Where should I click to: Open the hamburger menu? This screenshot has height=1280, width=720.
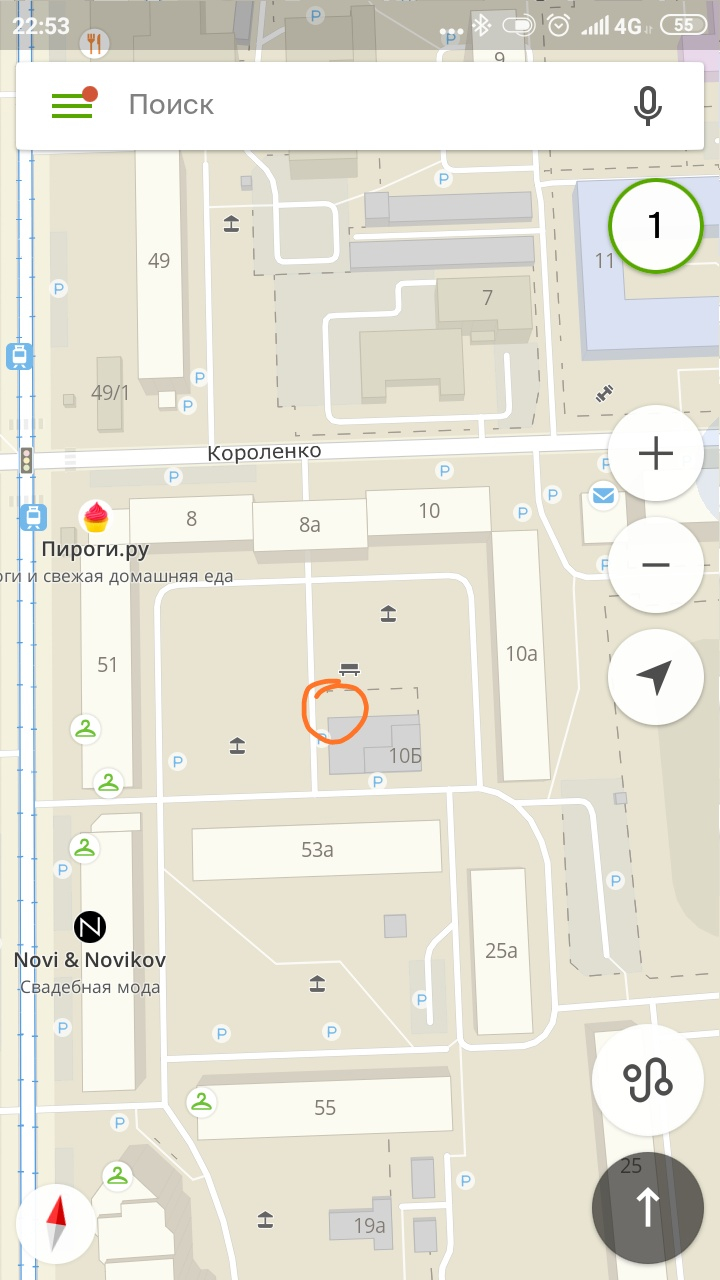coord(72,105)
